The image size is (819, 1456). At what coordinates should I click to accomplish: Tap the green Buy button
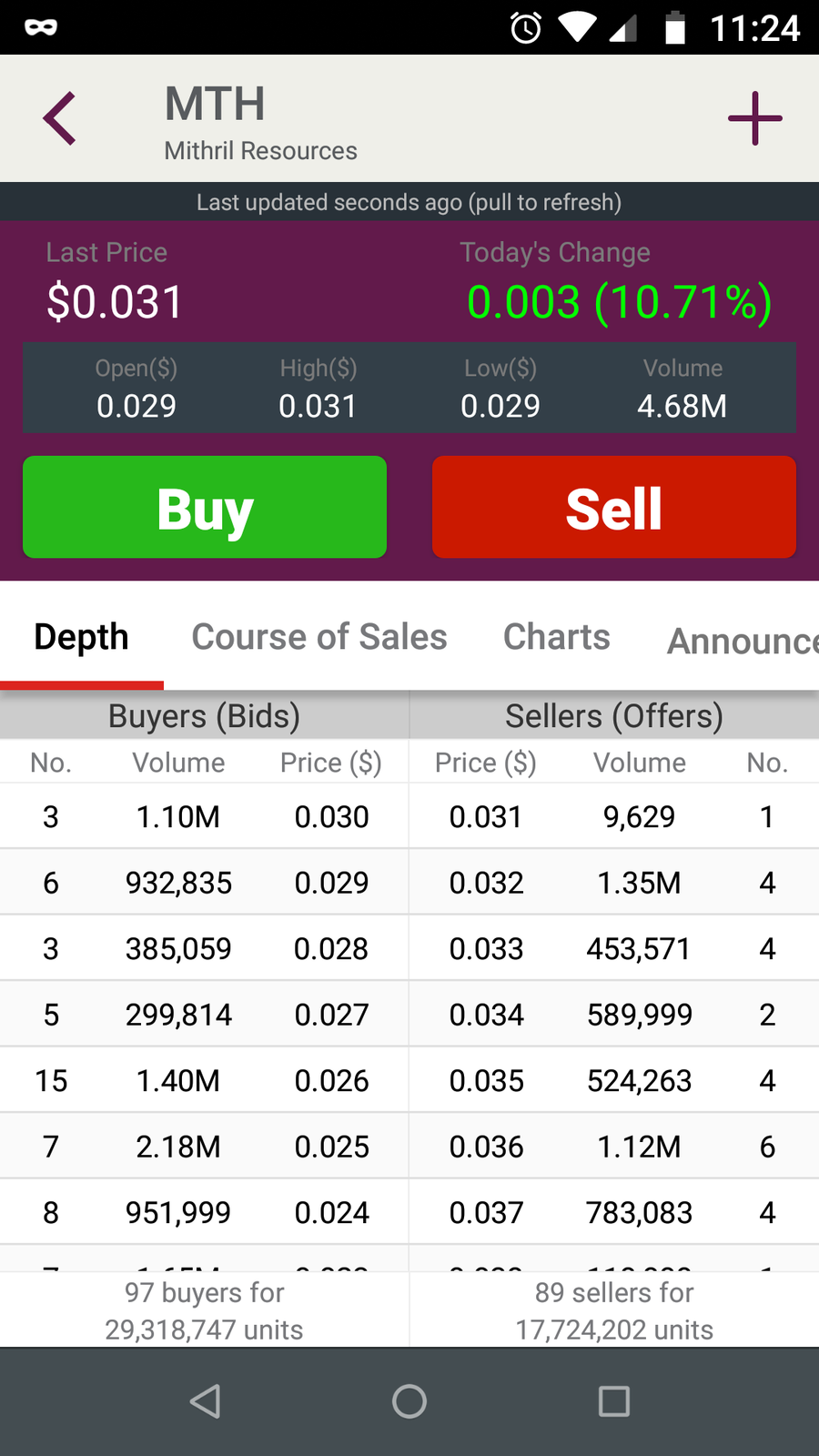[x=205, y=507]
